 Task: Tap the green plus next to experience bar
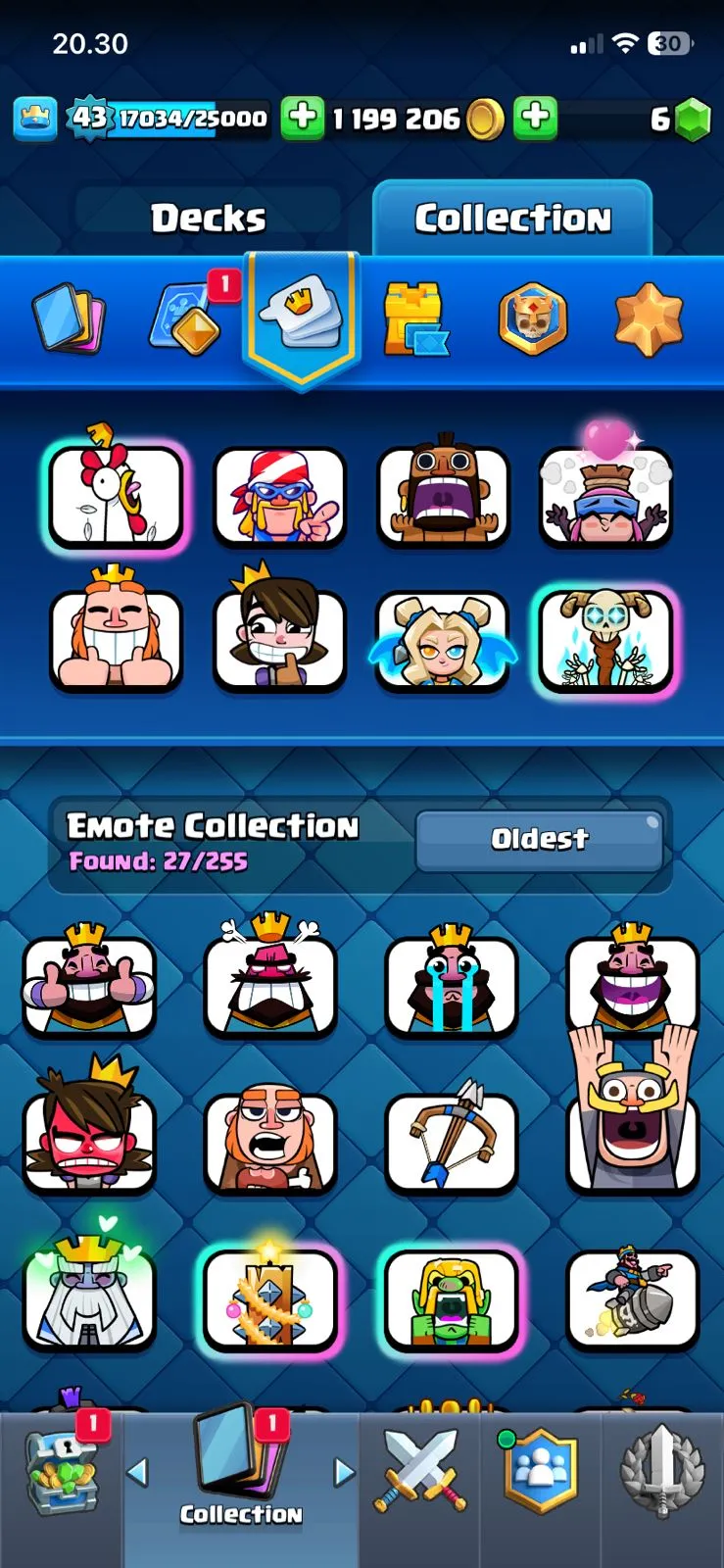tap(303, 118)
